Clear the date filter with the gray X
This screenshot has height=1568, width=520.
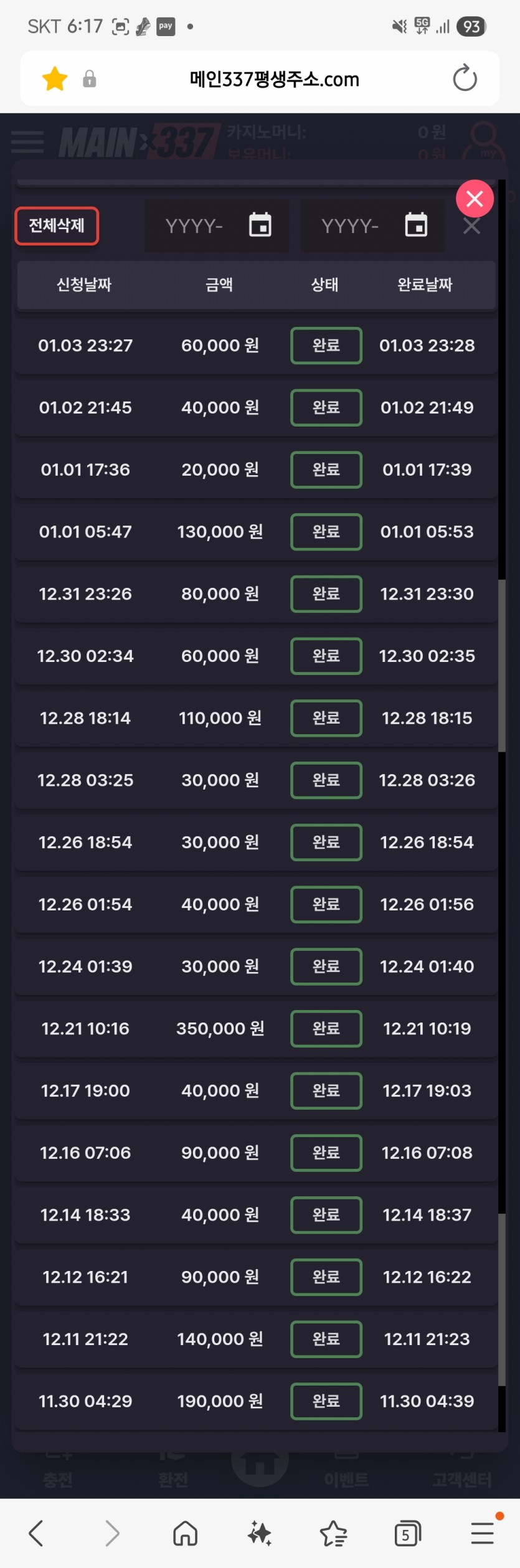[471, 226]
